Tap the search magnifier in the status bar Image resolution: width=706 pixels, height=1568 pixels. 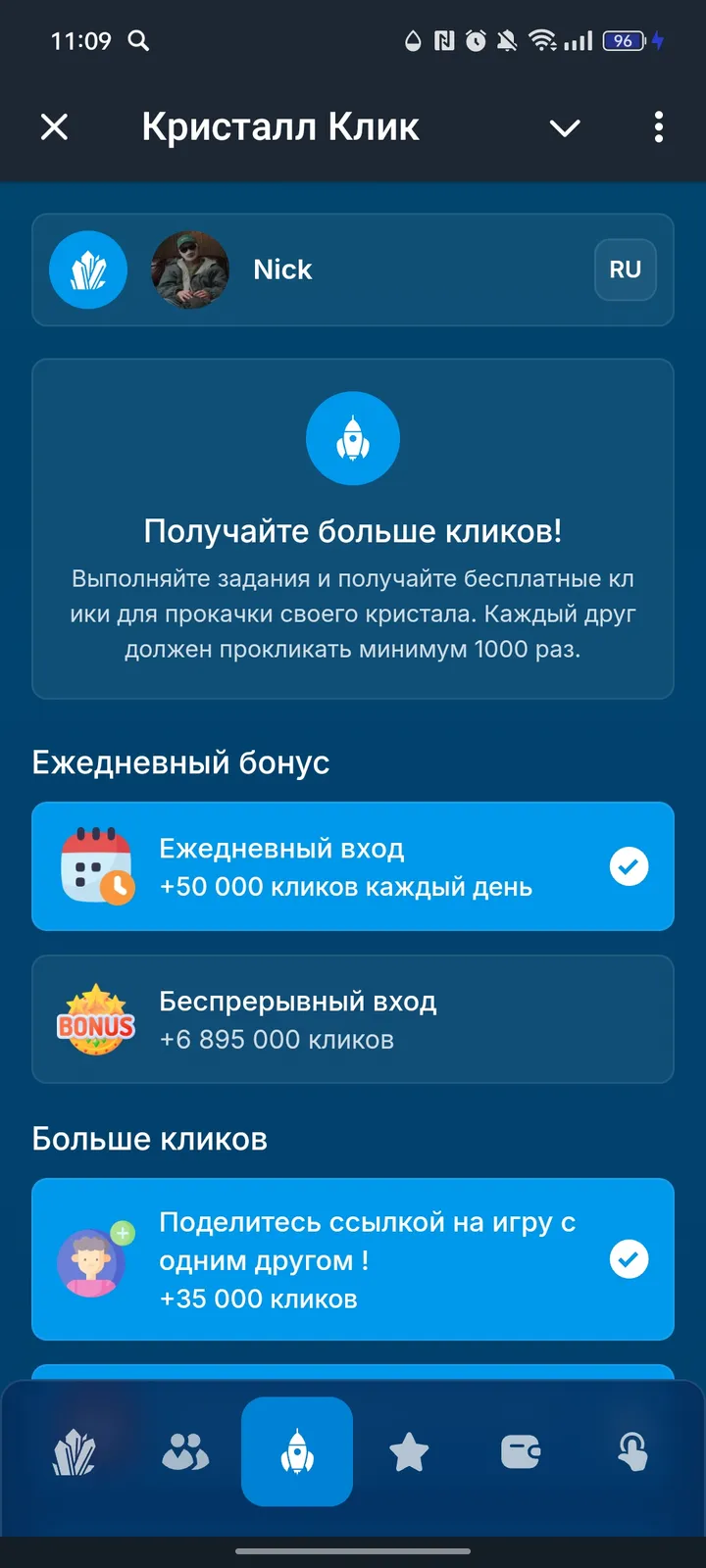coord(137,41)
